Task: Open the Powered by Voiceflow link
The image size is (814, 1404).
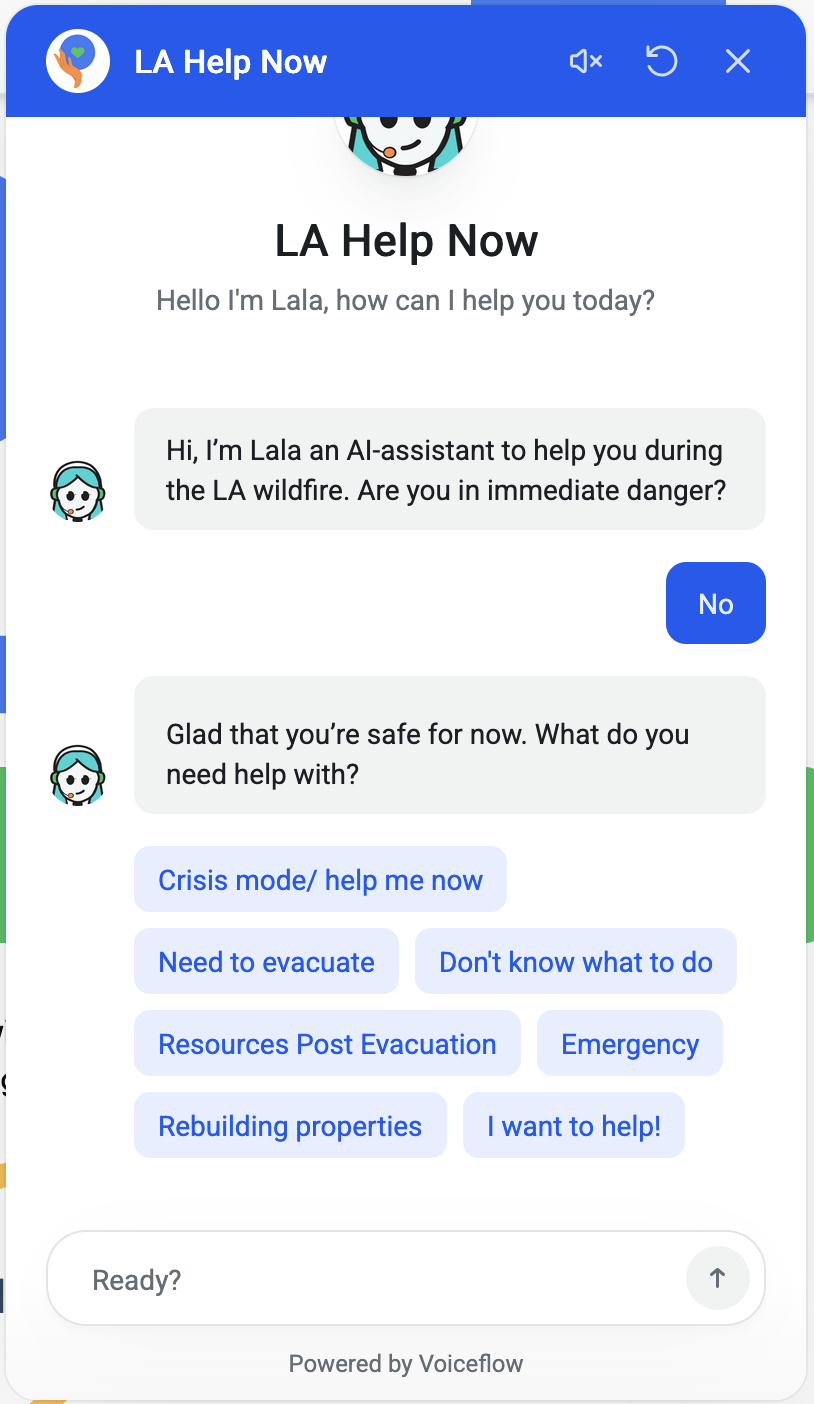Action: point(406,1363)
